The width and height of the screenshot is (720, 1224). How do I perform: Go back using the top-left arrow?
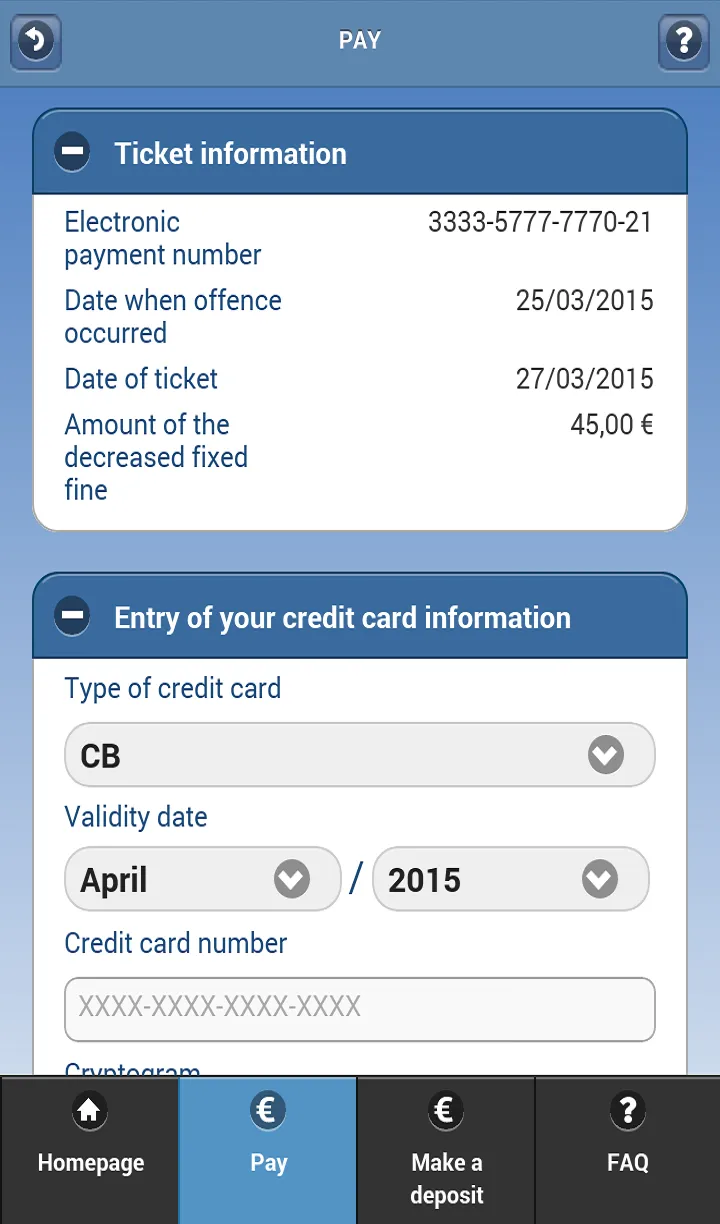point(36,41)
